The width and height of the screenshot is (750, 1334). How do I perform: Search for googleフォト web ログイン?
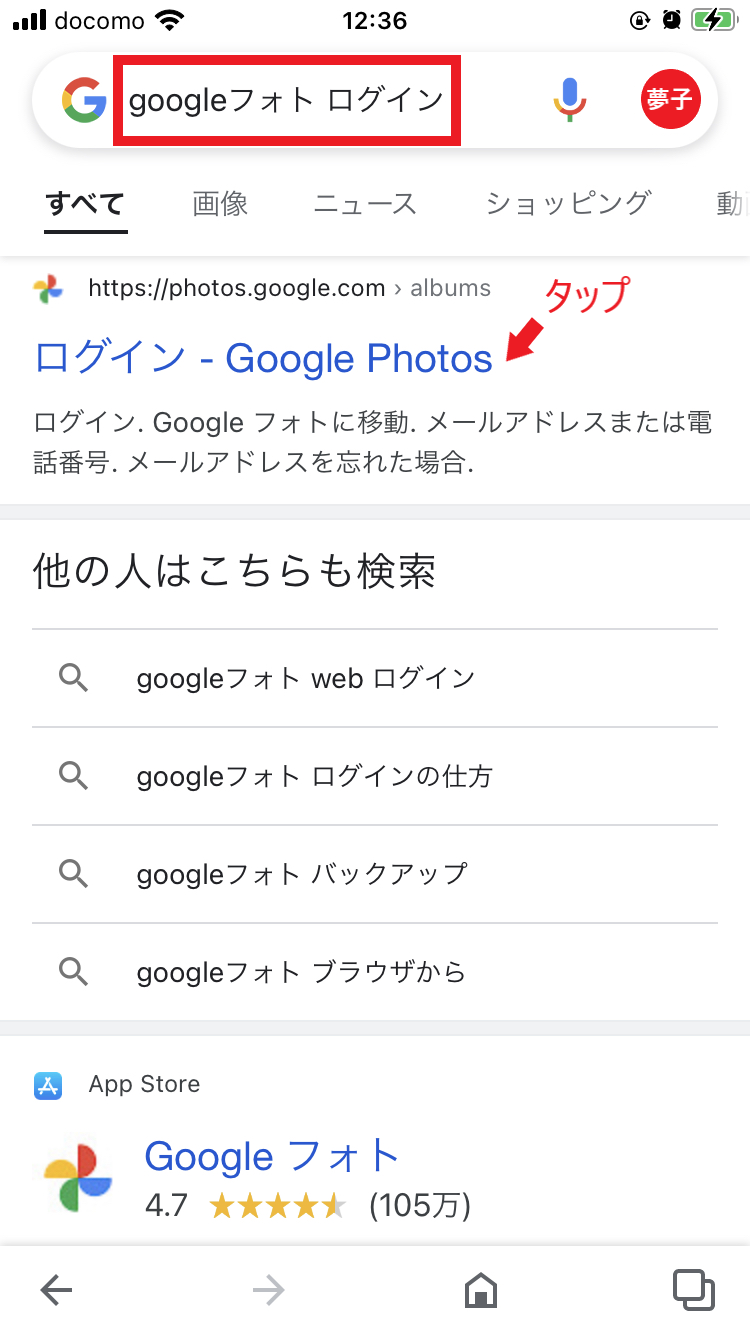click(305, 678)
